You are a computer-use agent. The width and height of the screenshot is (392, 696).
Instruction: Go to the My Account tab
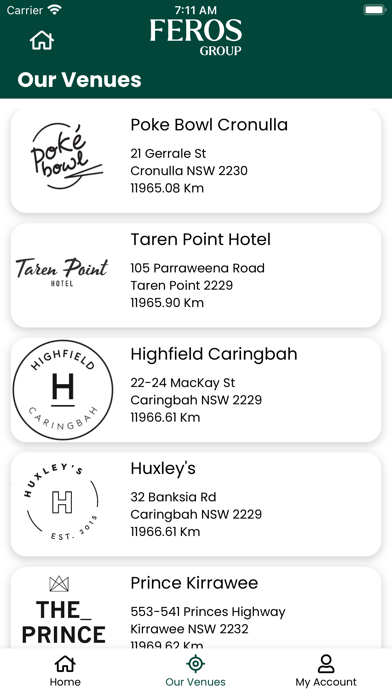coord(326,671)
